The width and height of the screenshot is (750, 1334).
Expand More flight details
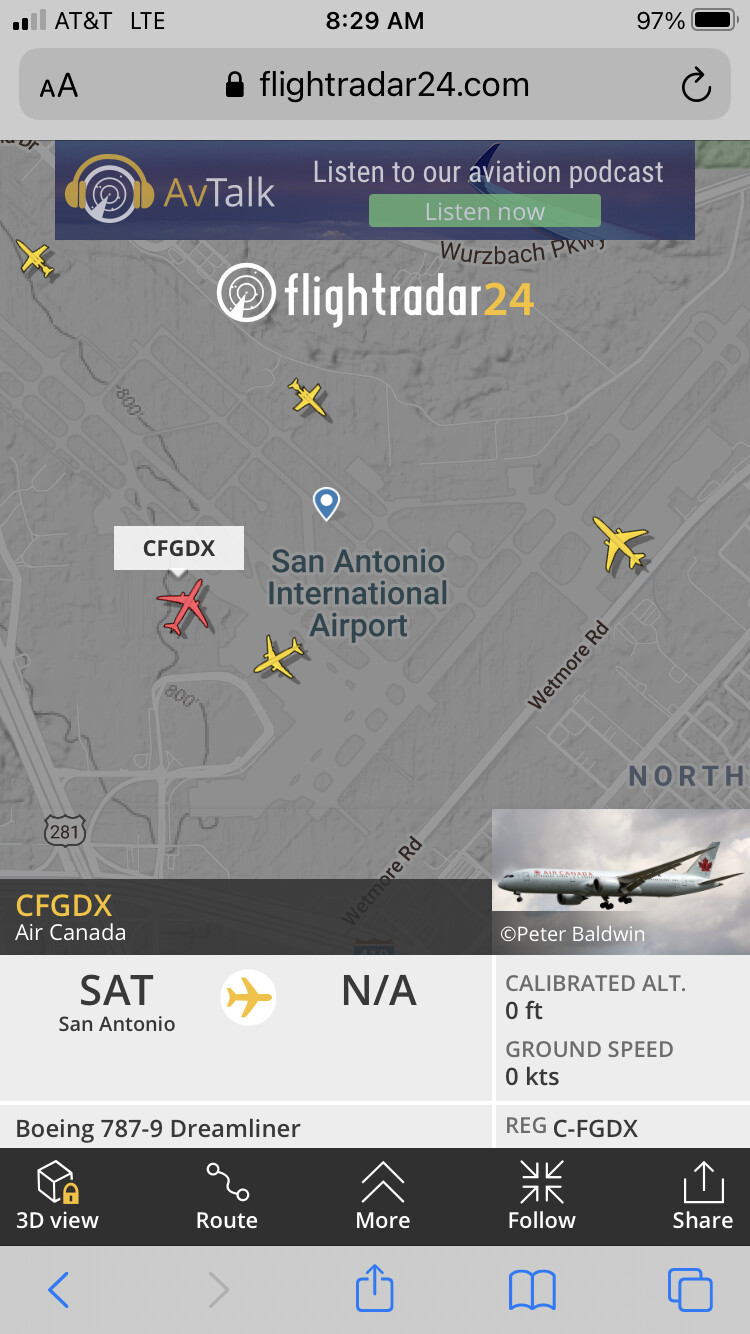point(383,1195)
